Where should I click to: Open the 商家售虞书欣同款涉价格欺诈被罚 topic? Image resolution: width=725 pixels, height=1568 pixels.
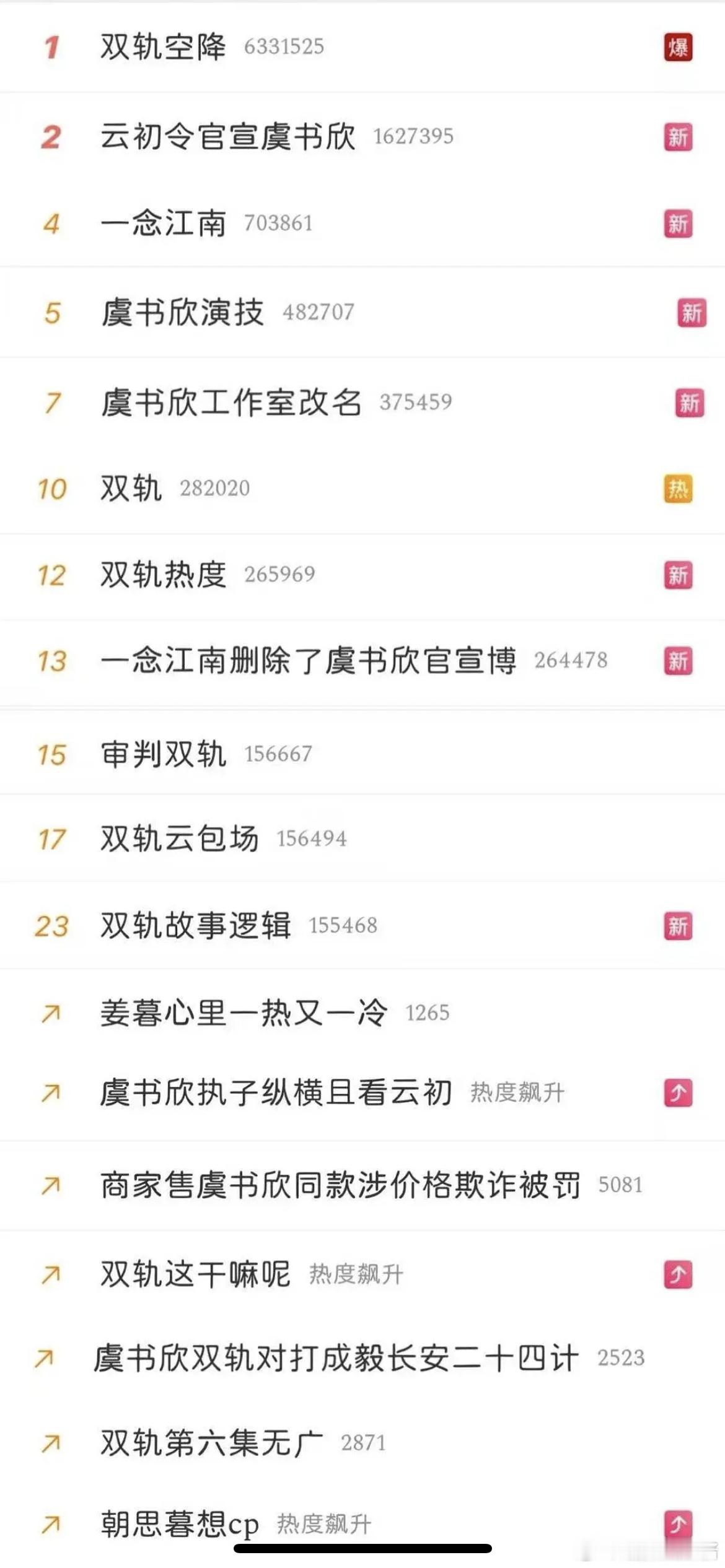click(x=341, y=1186)
